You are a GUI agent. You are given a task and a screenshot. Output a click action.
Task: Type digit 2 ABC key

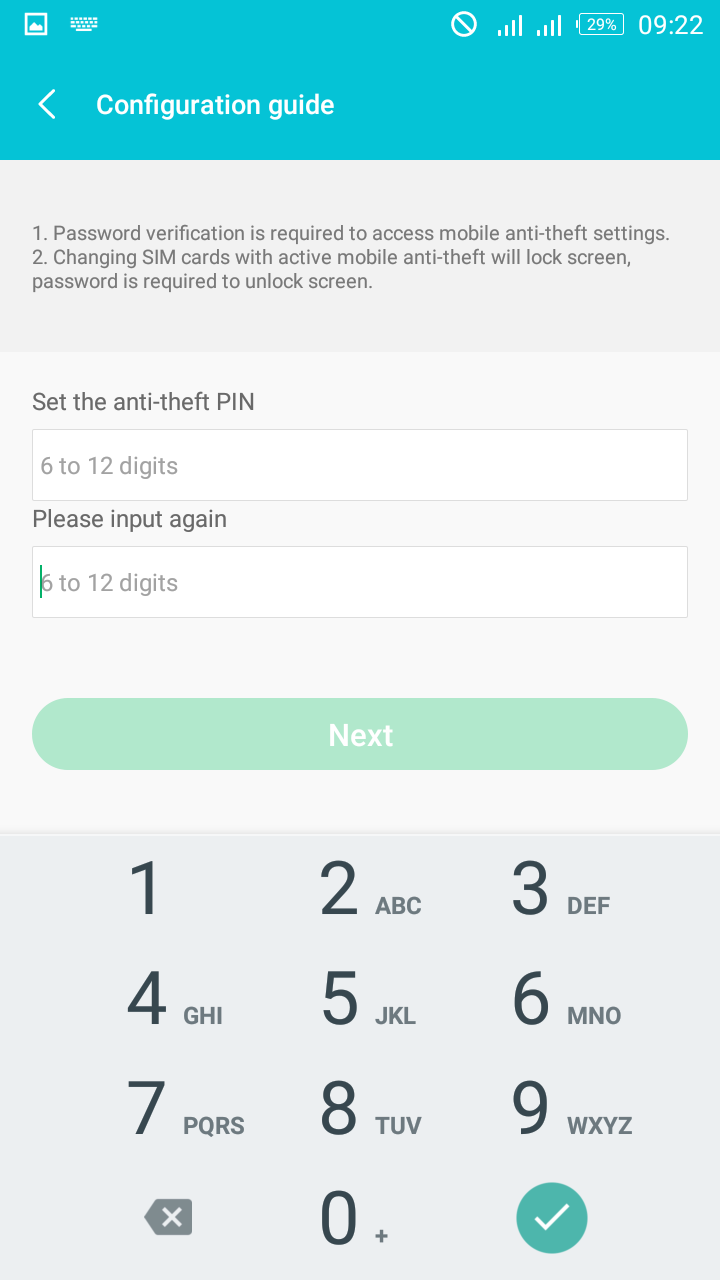point(360,889)
